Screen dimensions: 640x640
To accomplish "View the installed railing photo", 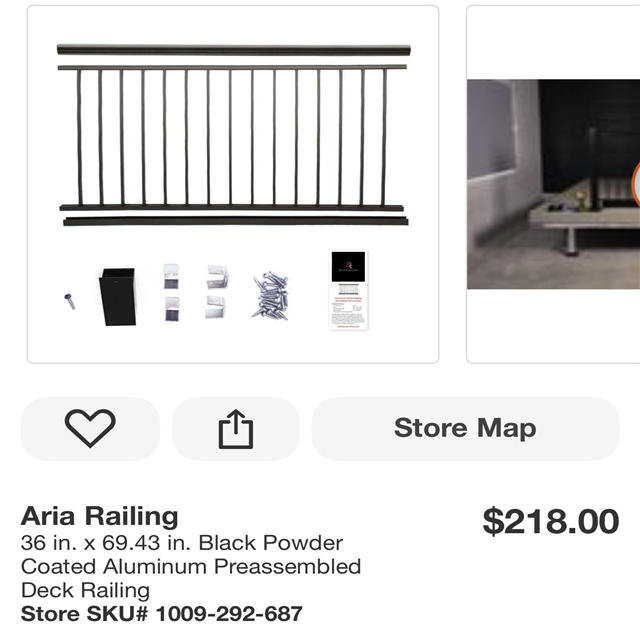I will [553, 185].
